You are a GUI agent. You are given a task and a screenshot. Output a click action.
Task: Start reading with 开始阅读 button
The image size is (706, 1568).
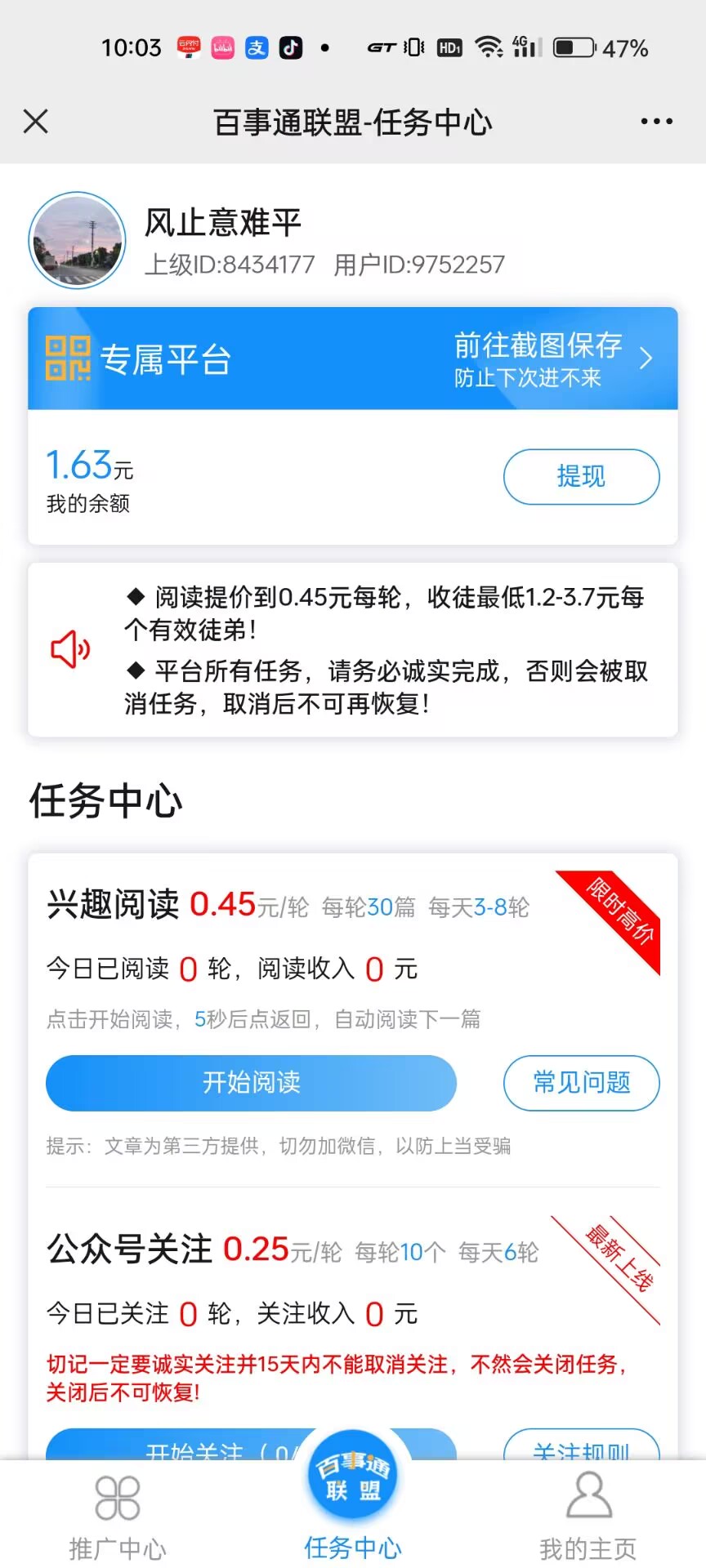pos(251,1083)
